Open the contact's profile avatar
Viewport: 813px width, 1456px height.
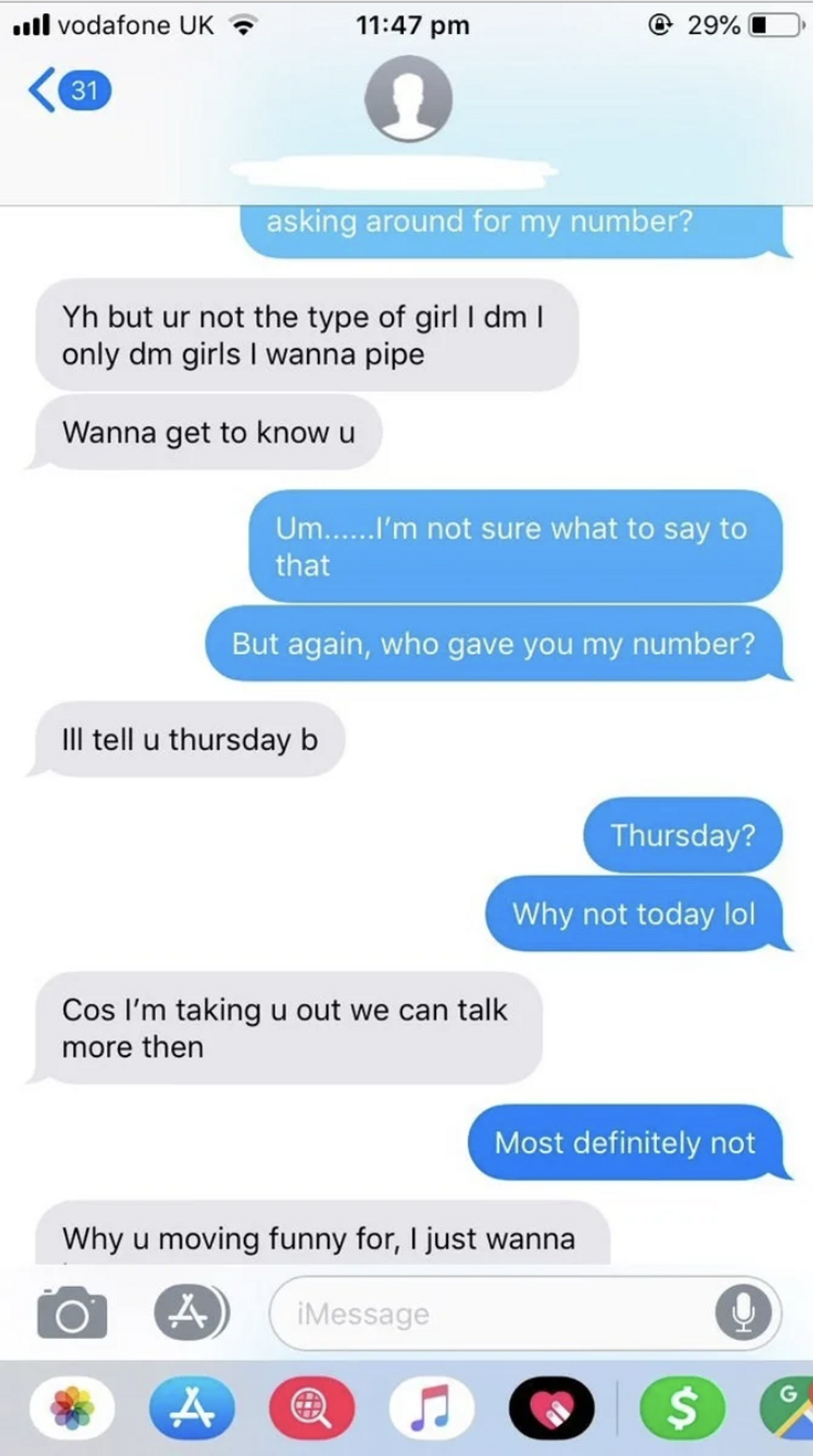tap(408, 99)
